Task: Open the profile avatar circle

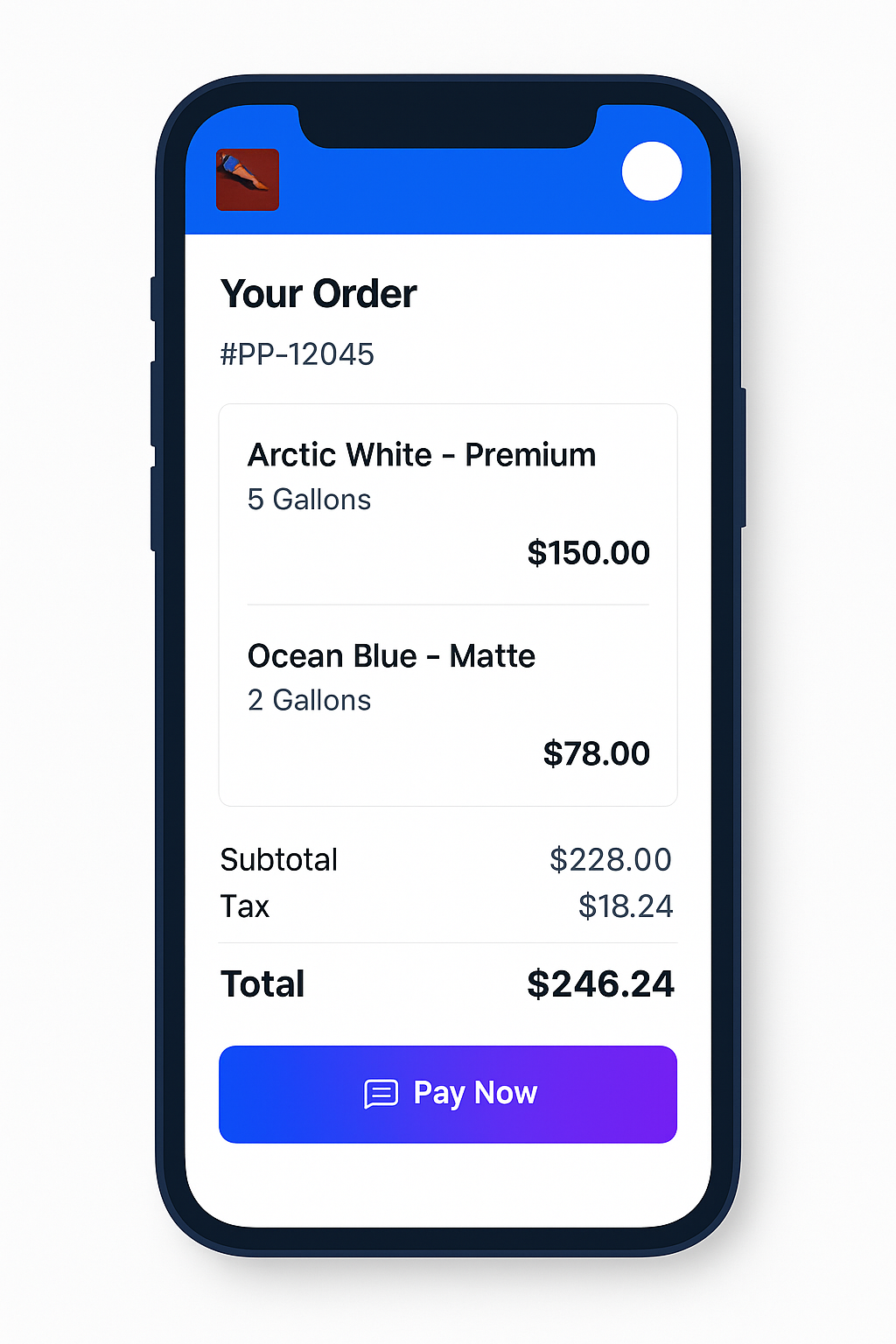Action: [652, 171]
